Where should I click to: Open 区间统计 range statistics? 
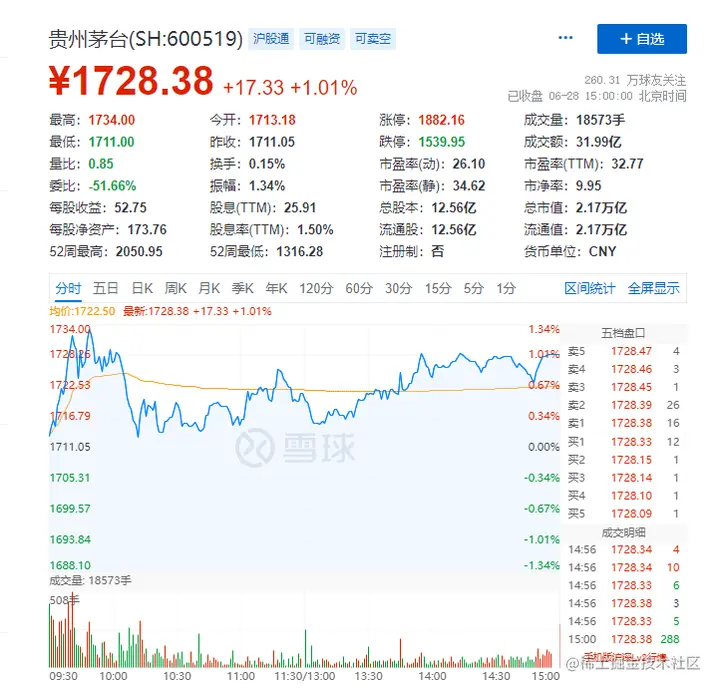[x=590, y=289]
